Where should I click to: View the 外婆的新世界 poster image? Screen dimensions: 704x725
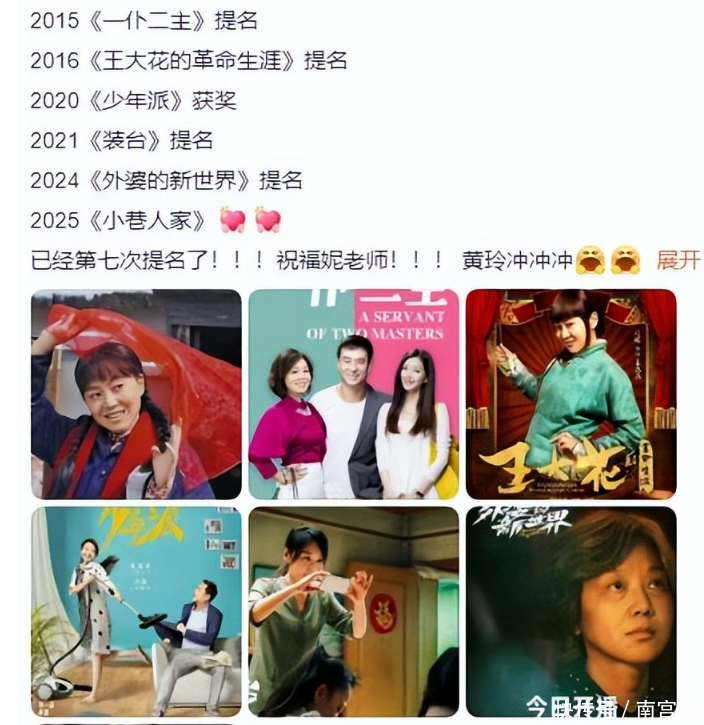(x=571, y=611)
